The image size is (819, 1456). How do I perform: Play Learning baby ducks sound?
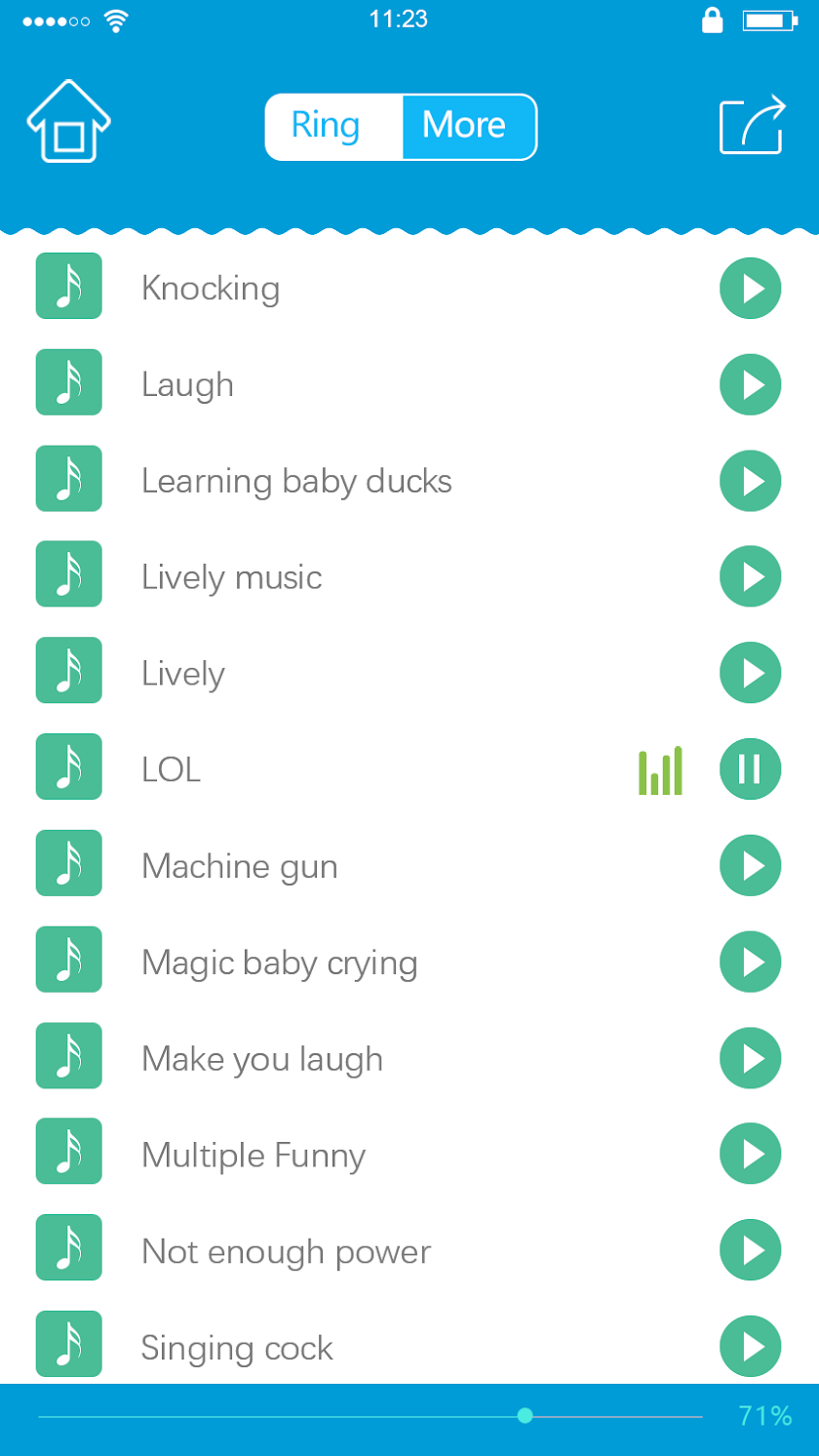[750, 481]
